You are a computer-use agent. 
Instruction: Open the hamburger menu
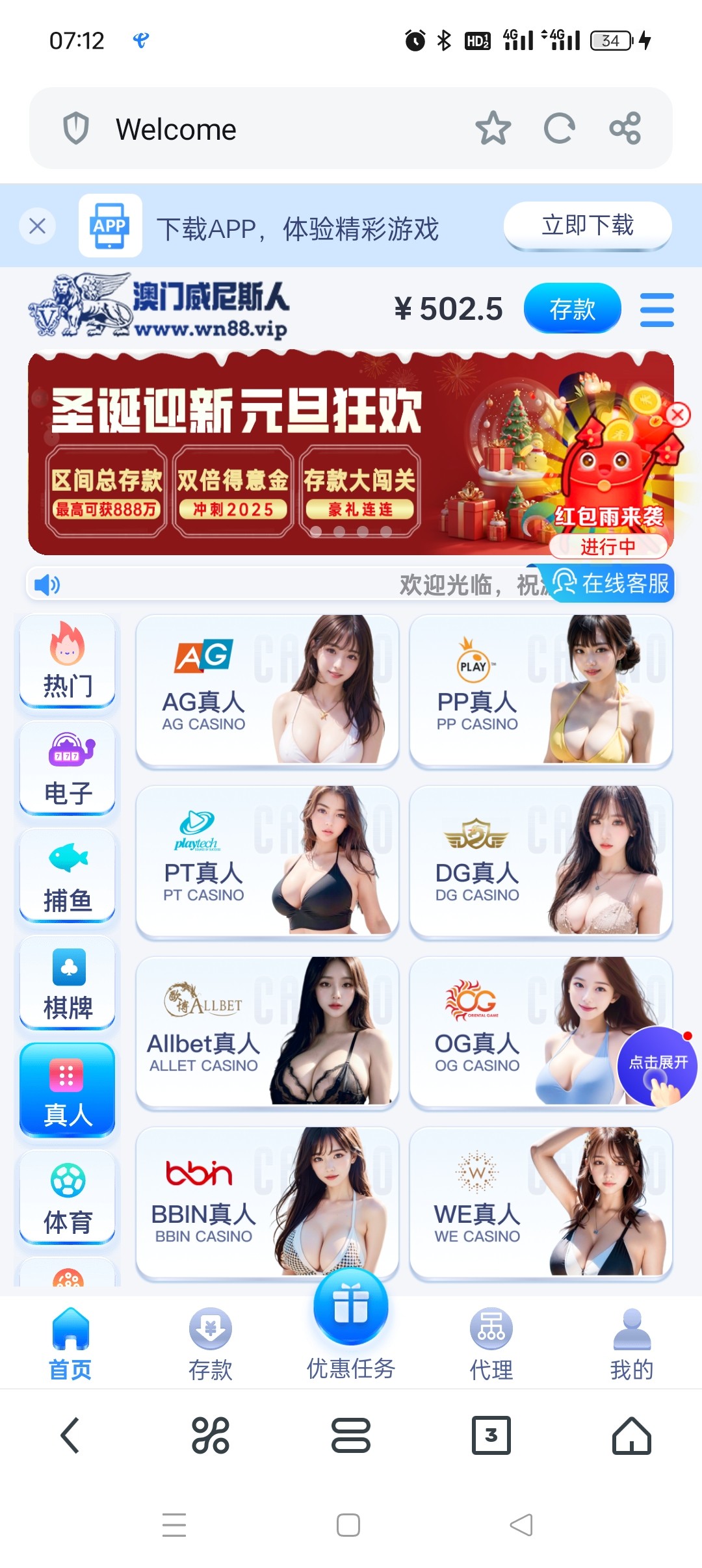(x=656, y=309)
